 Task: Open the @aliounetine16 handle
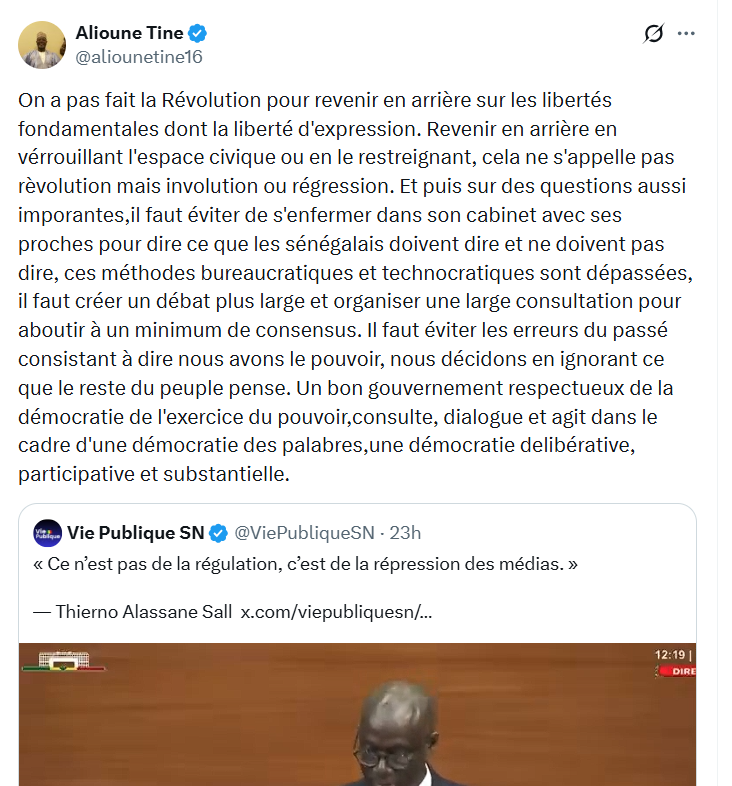[139, 57]
